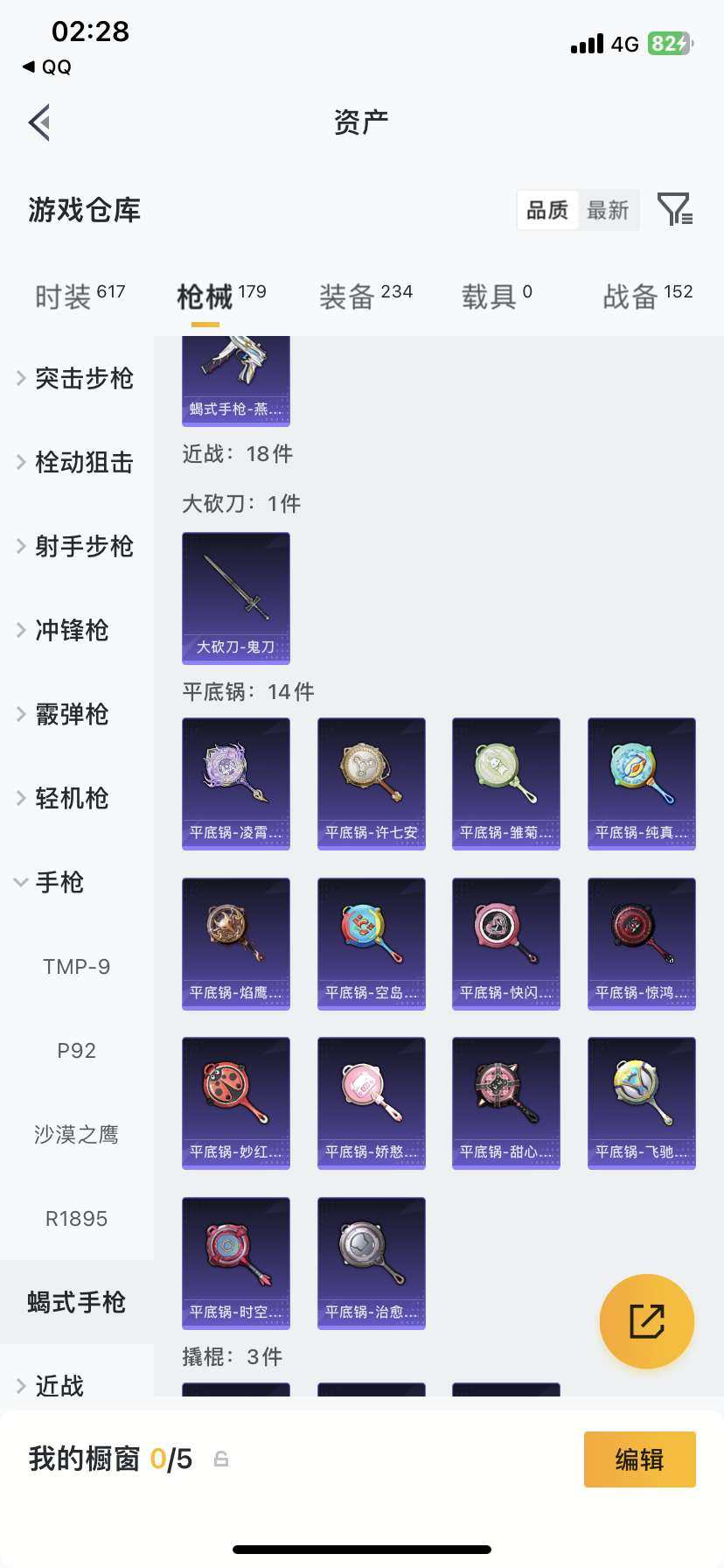Open the 蝎式手枪-燕 pistol thumbnail

click(x=235, y=376)
